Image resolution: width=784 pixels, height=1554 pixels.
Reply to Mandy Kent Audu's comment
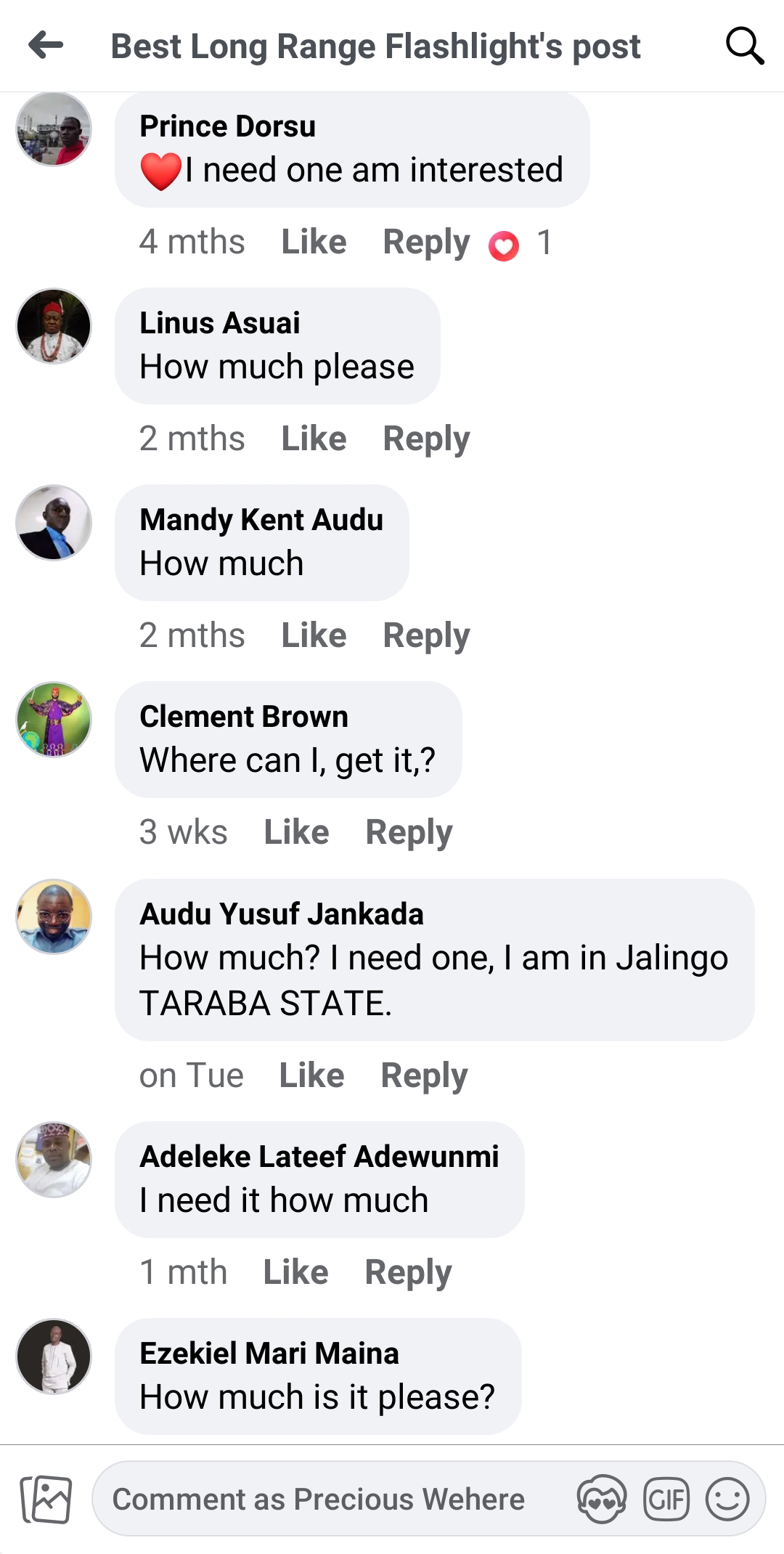pos(426,635)
